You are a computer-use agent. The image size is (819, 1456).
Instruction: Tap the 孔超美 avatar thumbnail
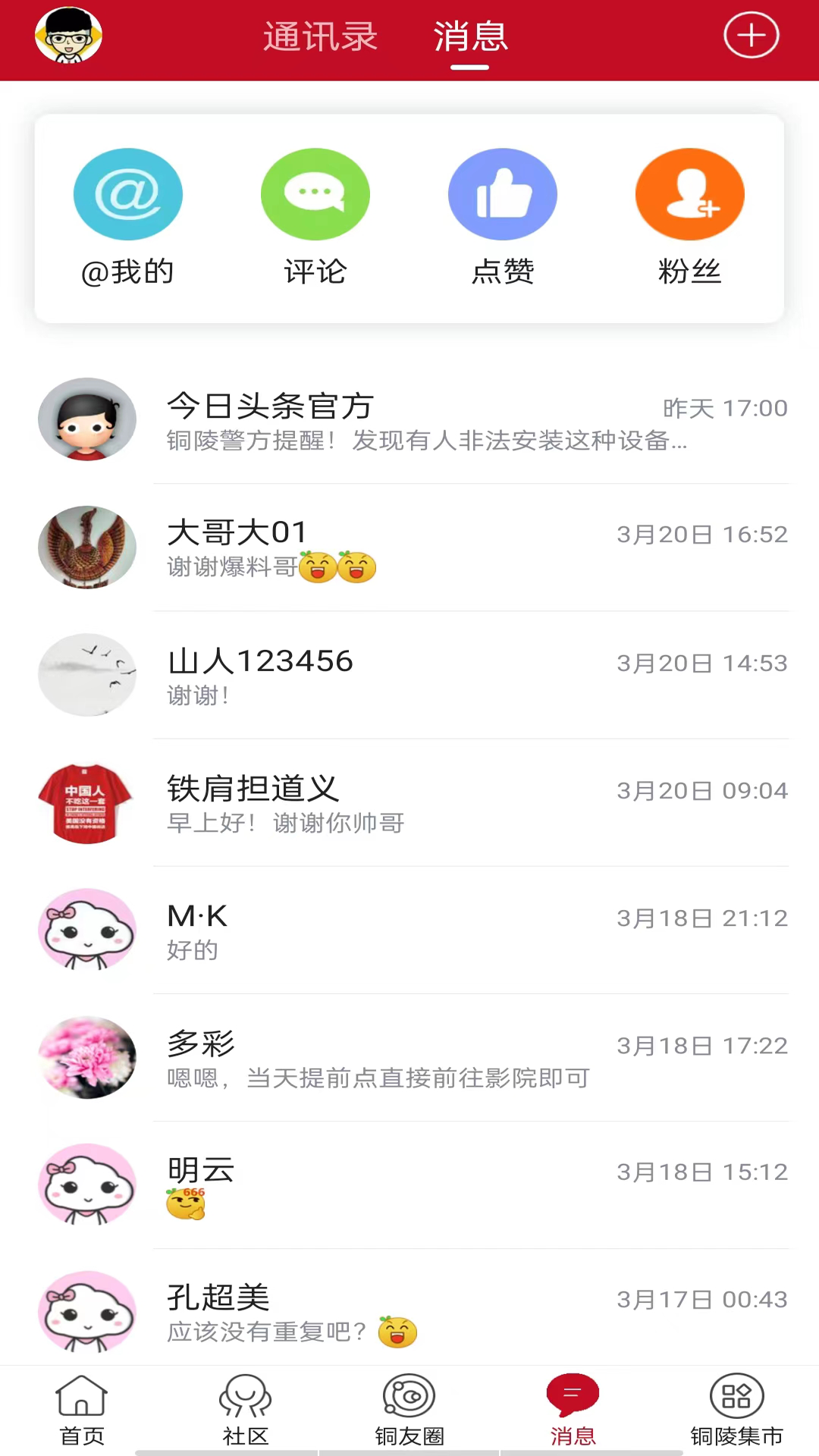tap(86, 1311)
